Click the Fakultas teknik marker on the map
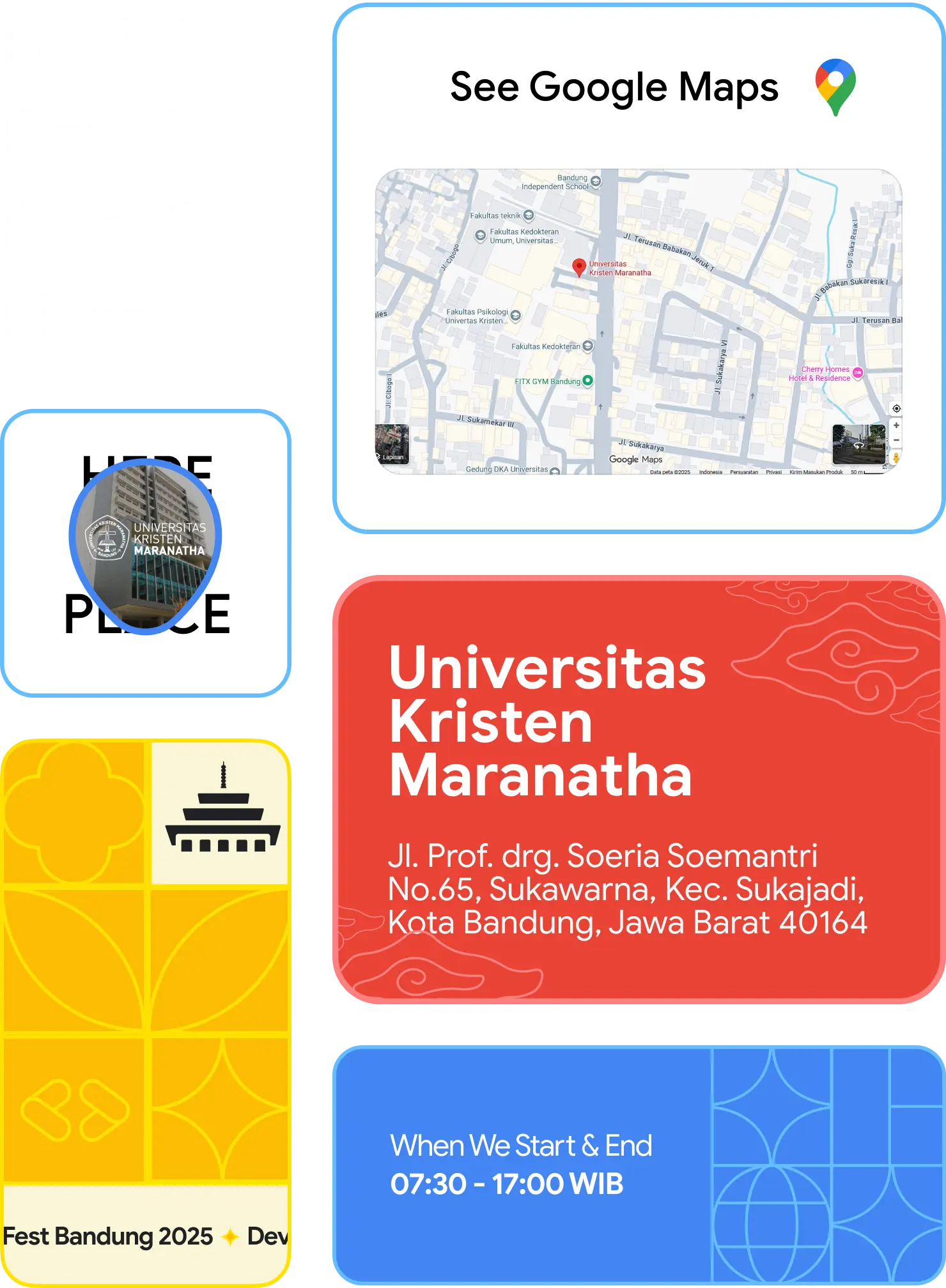The height and width of the screenshot is (1288, 946). point(529,216)
